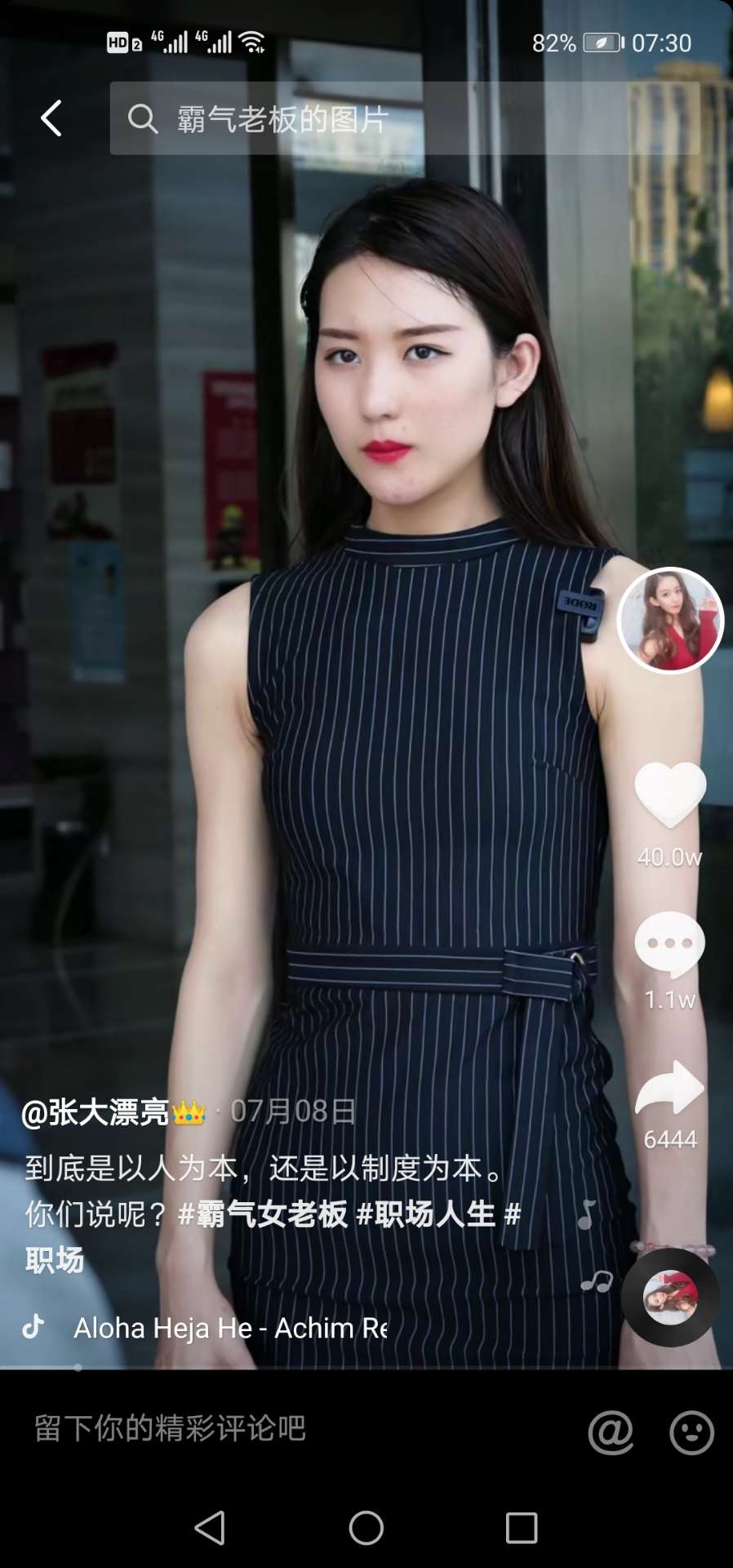
Task: Open the creator's profile avatar
Action: tap(670, 621)
